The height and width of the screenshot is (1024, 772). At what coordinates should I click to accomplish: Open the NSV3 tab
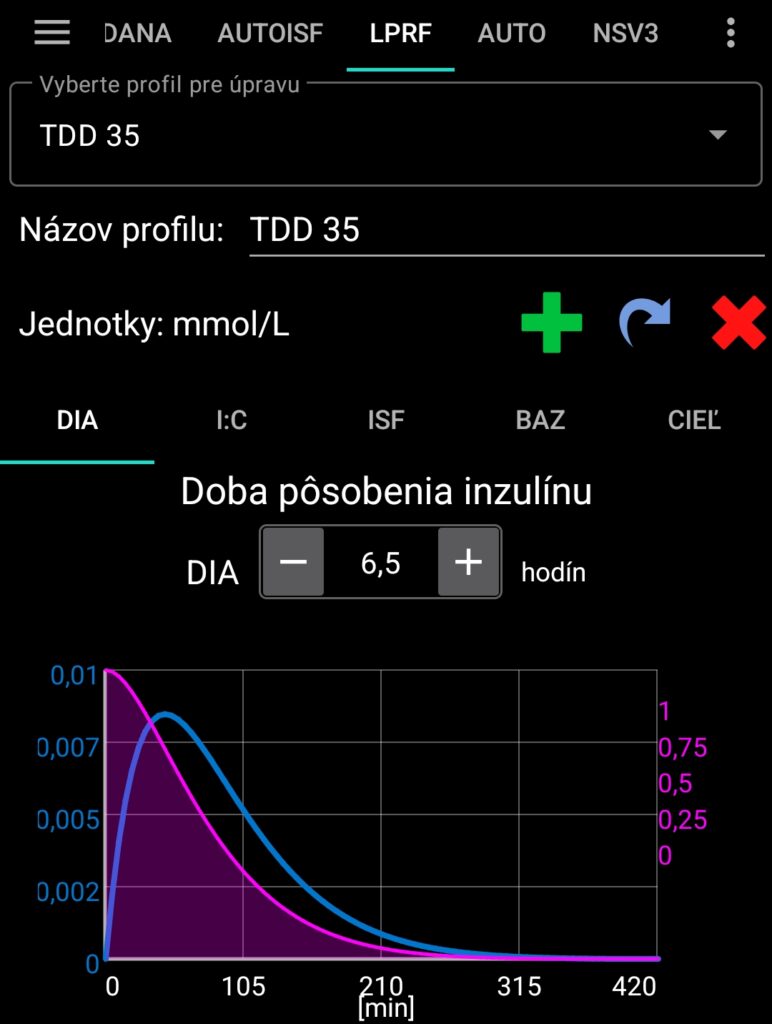625,33
